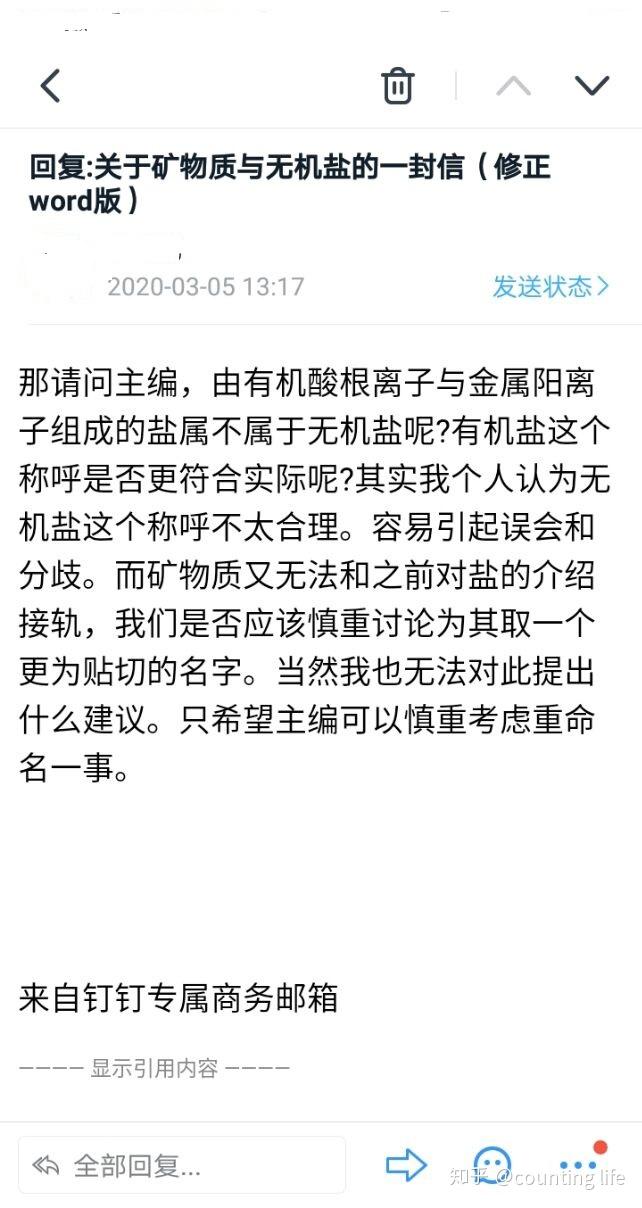
Task: Expand 显示引用内容 quoted text
Action: pyautogui.click(x=154, y=1068)
